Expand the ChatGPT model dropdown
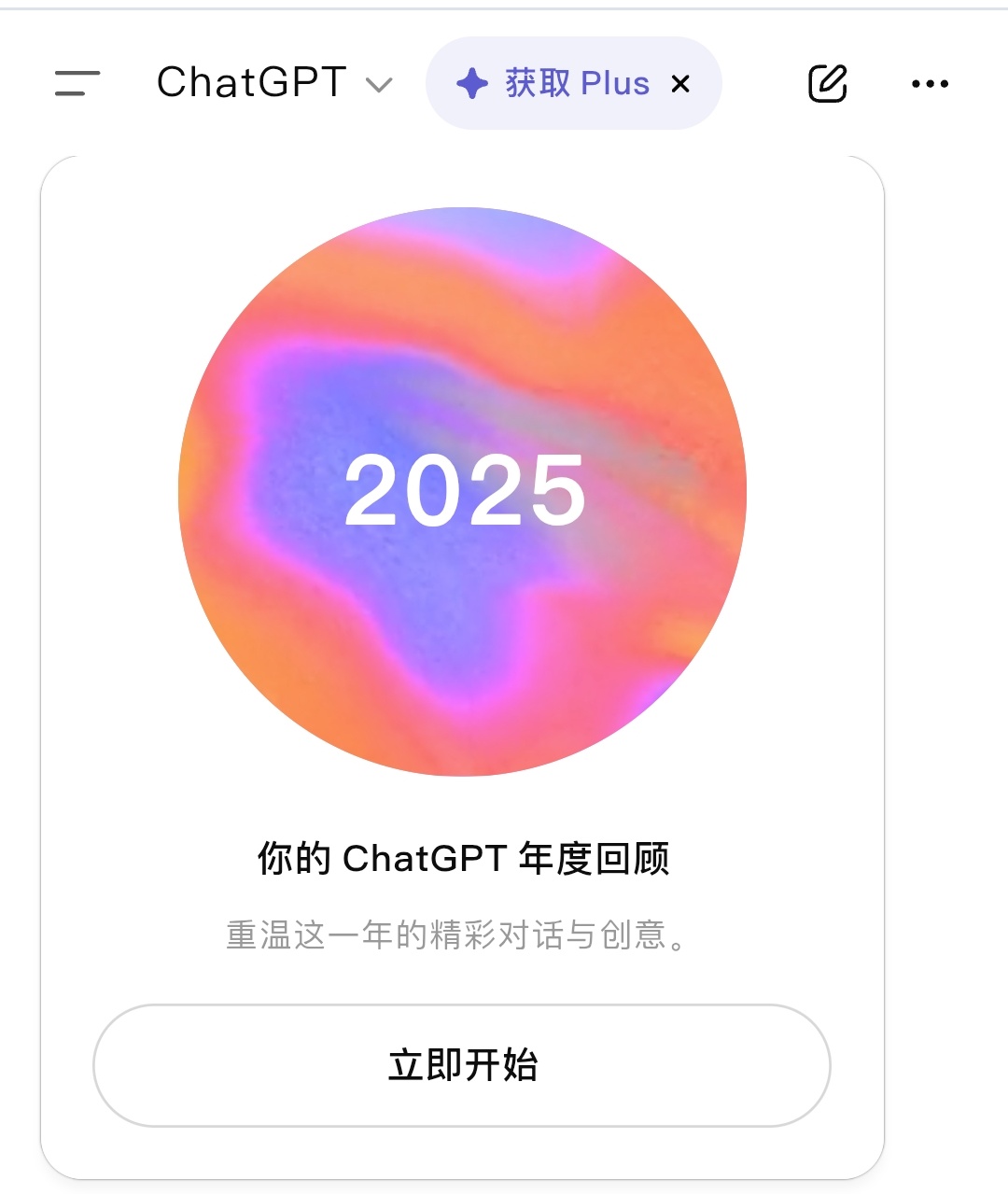The image size is (1008, 1194). click(x=273, y=83)
